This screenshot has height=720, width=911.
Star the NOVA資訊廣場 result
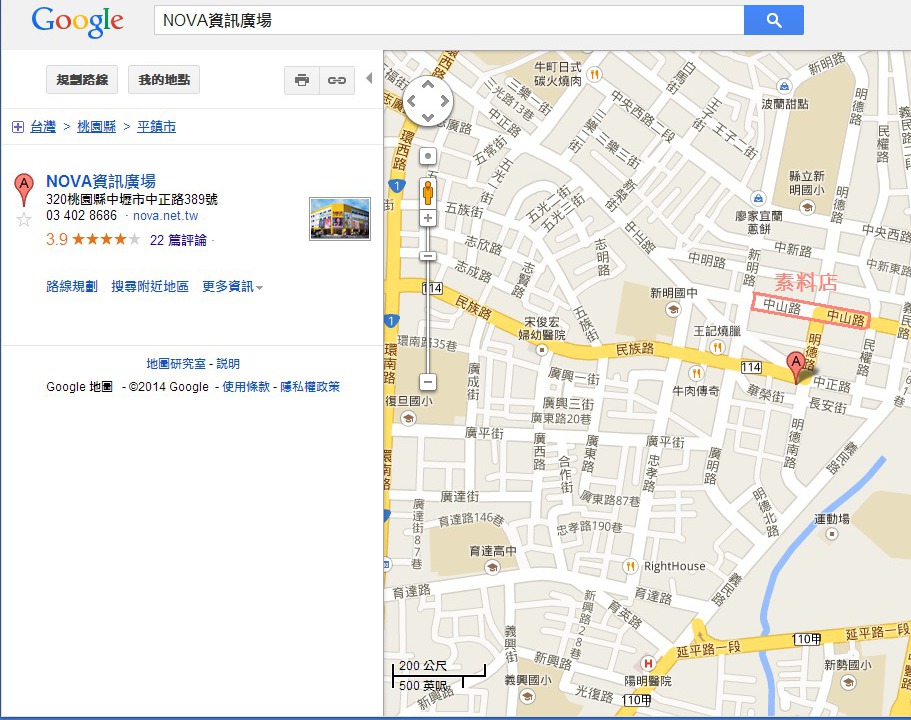click(x=24, y=220)
